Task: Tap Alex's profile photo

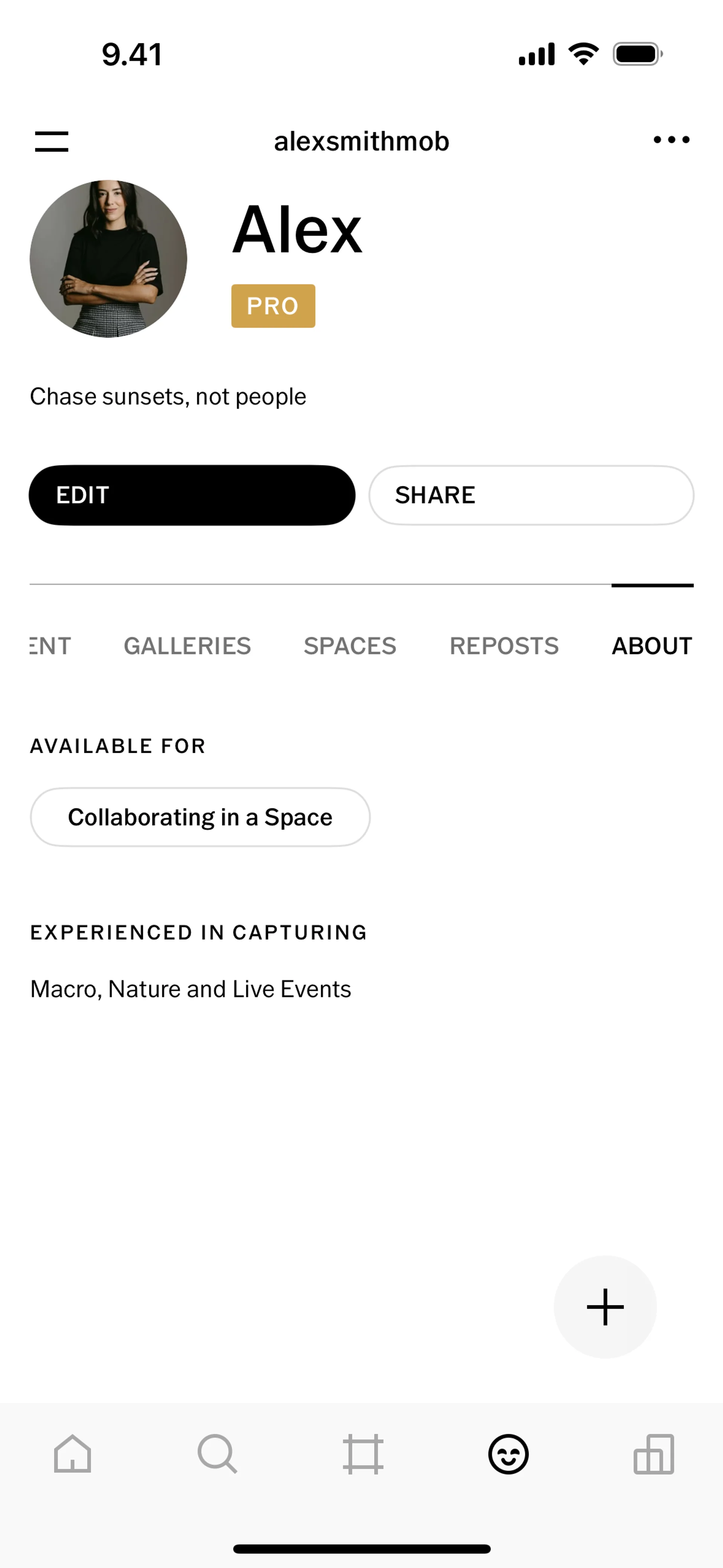Action: [x=108, y=259]
